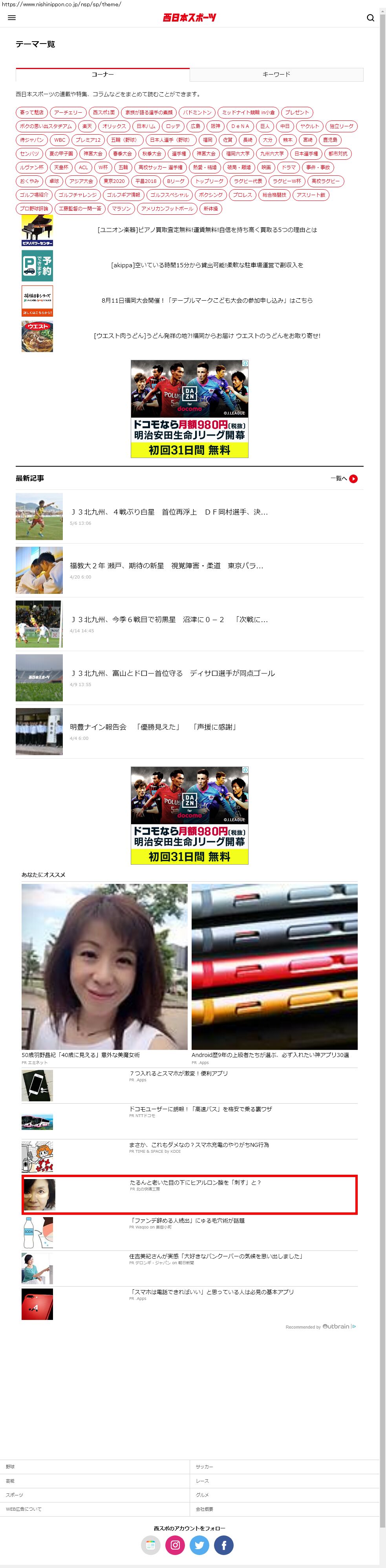386x1568 pixels.
Task: Follow 西スポ on Instagram
Action: point(175,1545)
